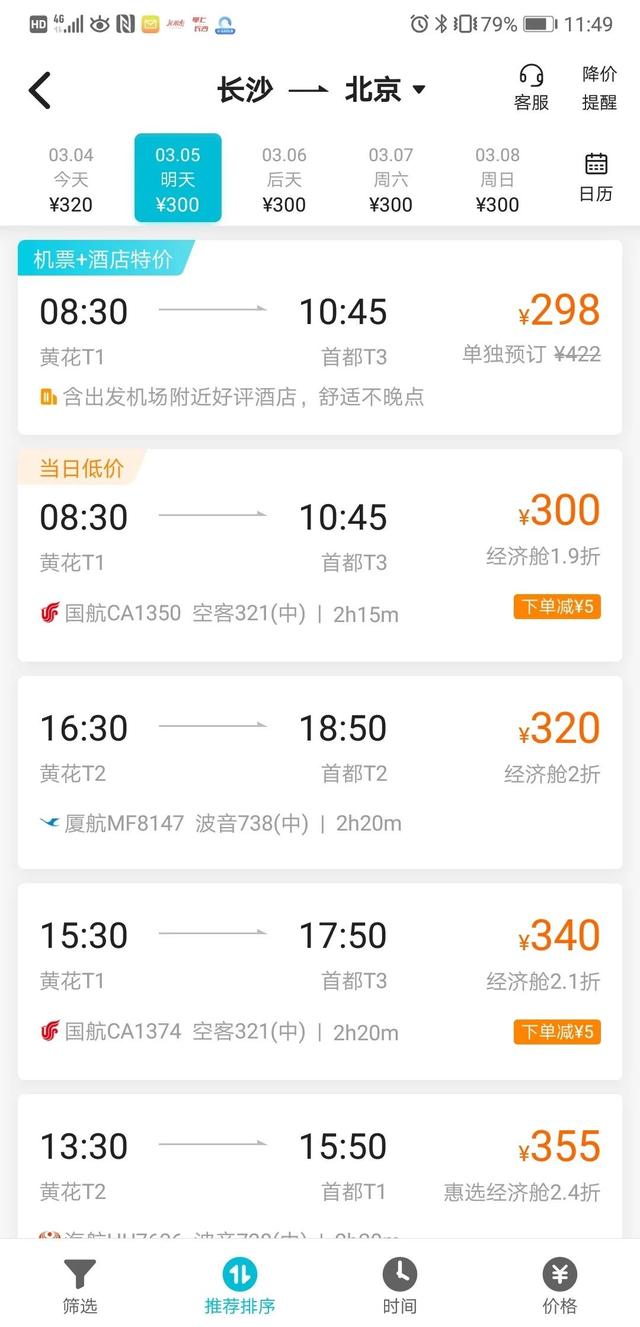Viewport: 640px width, 1327px height.
Task: Select the 厦航MF8147 flight at ¥320
Action: (320, 772)
